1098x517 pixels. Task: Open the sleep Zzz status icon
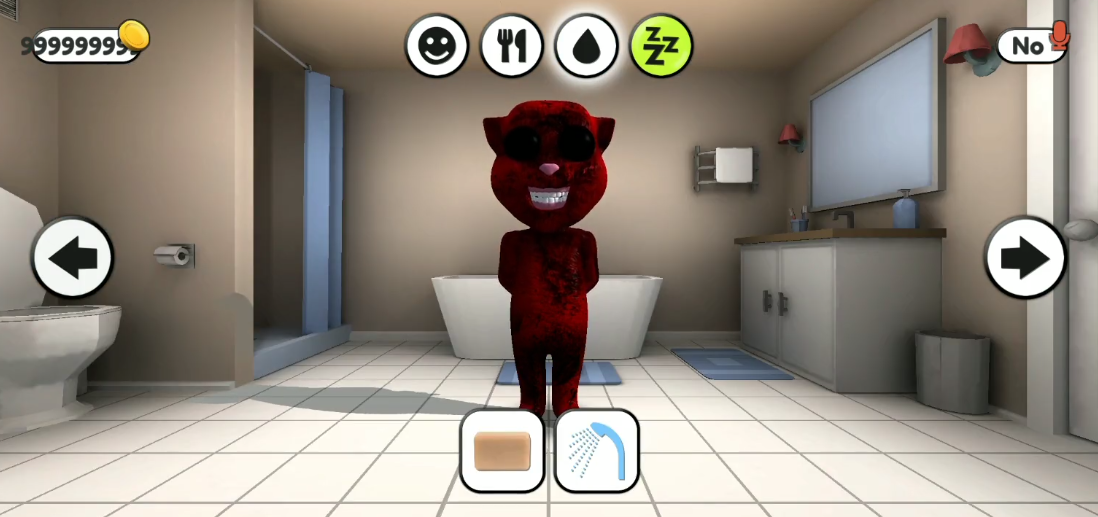point(661,46)
